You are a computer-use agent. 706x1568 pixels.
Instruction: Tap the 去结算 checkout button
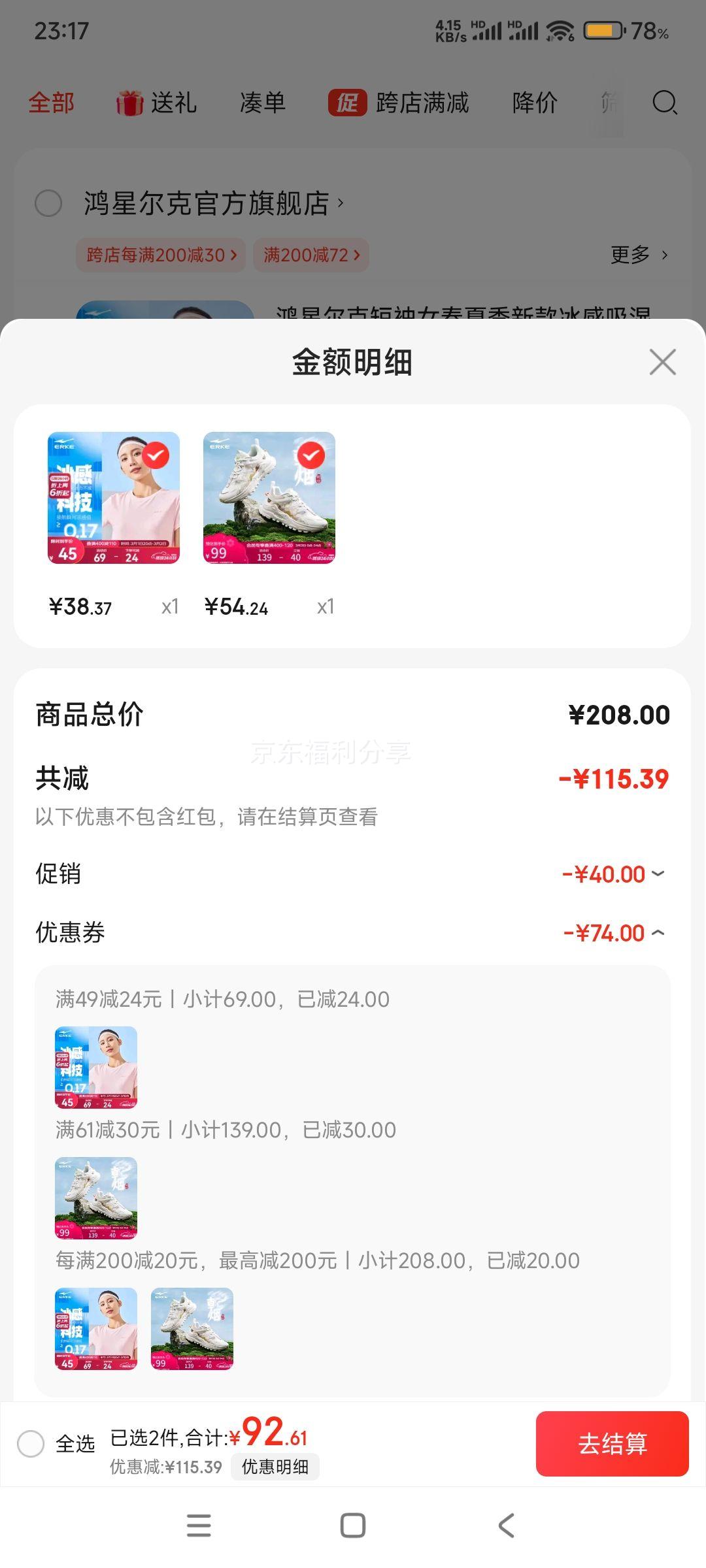point(612,1444)
